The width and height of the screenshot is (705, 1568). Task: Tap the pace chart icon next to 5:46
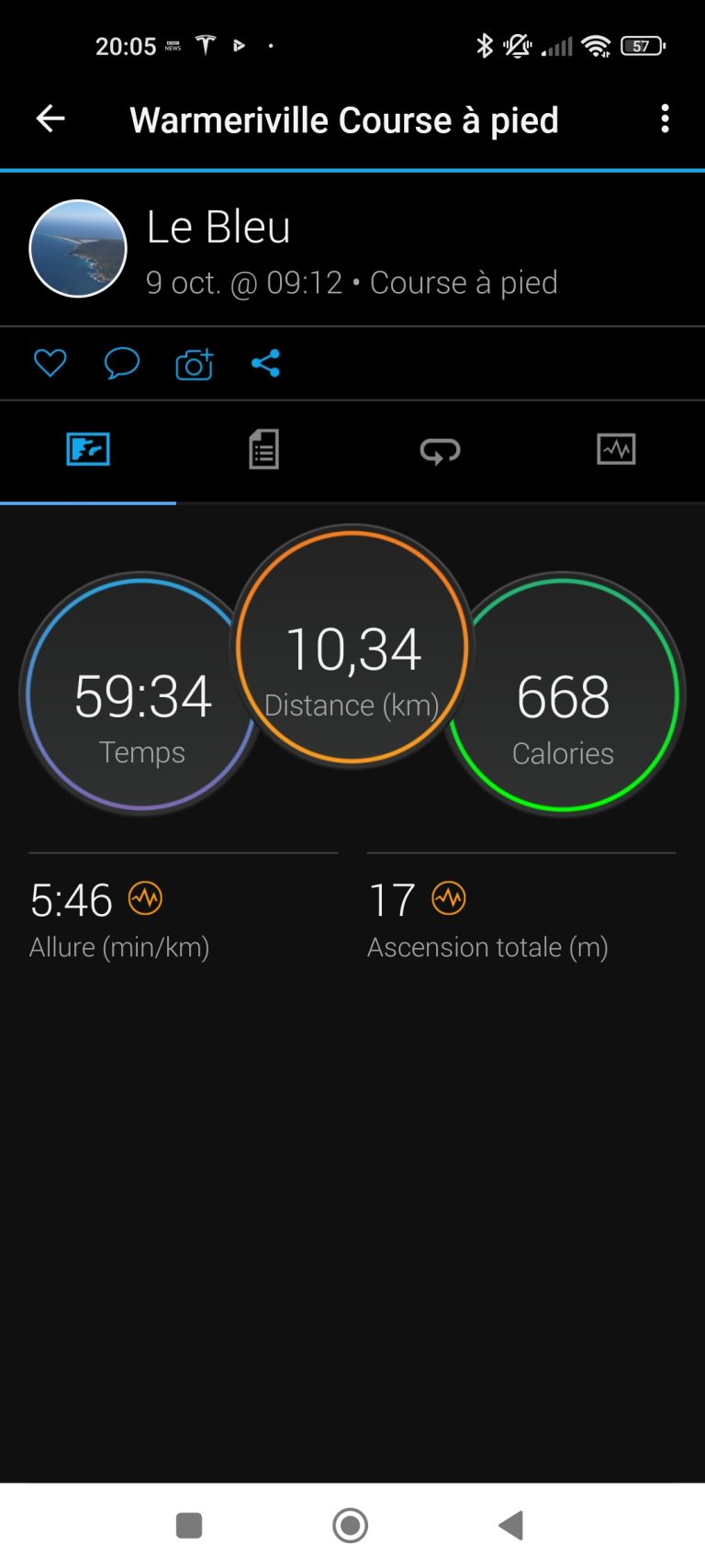click(145, 897)
